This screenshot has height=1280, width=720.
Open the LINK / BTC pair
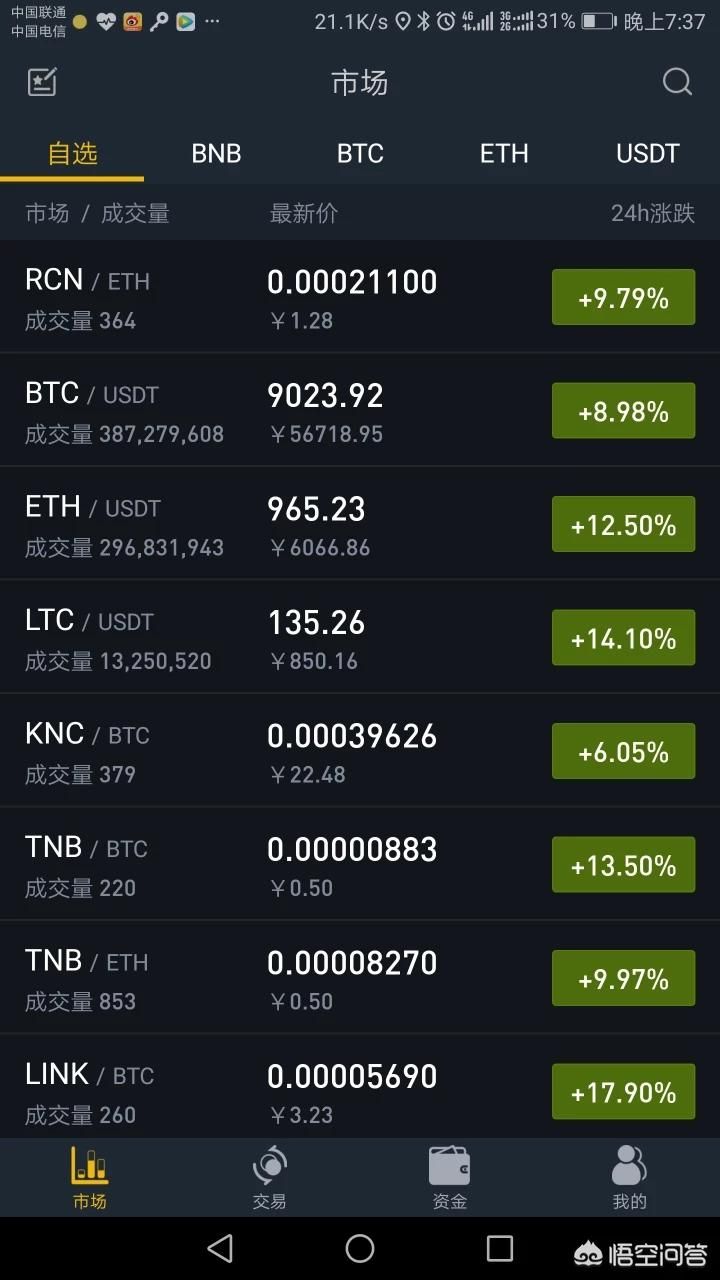pyautogui.click(x=360, y=1088)
